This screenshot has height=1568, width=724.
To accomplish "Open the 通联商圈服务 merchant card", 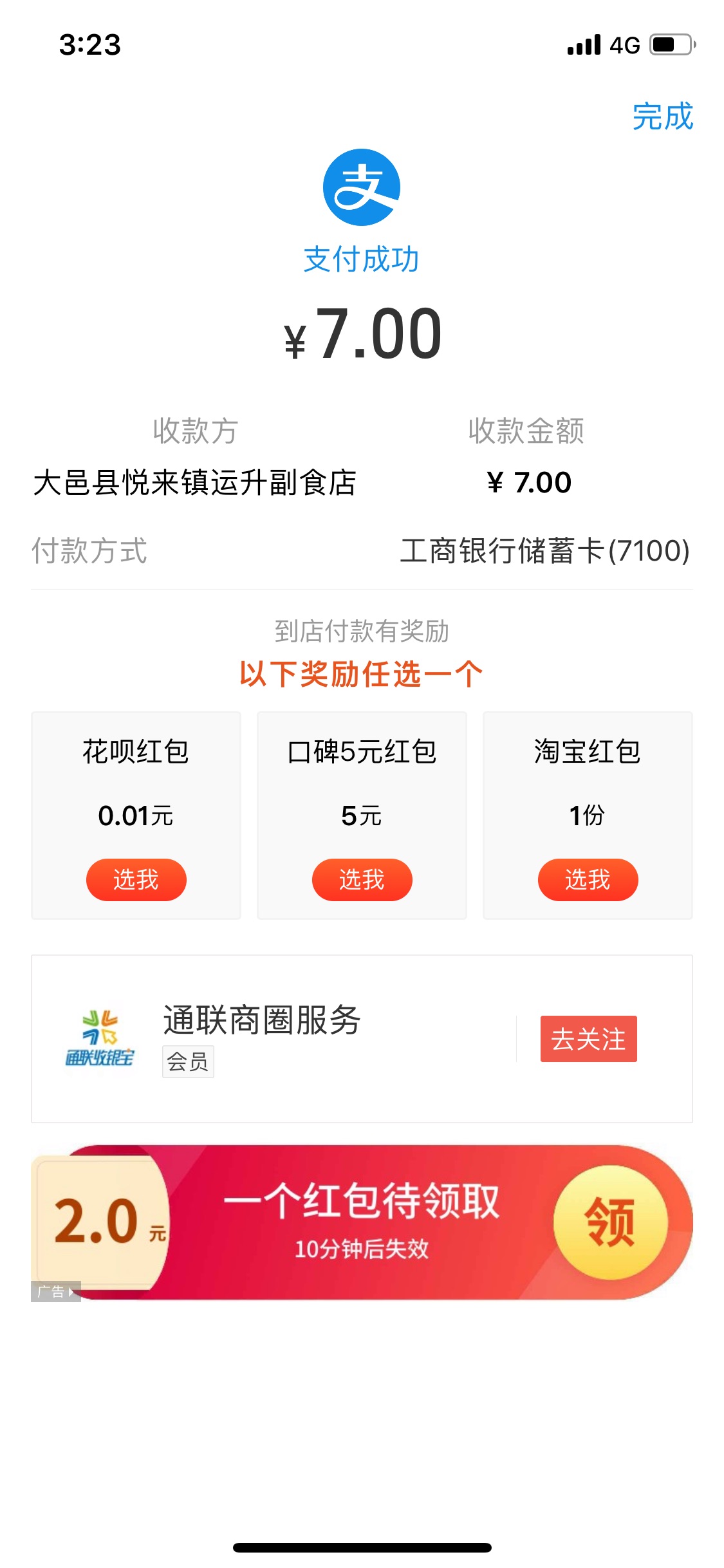I will click(x=362, y=1039).
